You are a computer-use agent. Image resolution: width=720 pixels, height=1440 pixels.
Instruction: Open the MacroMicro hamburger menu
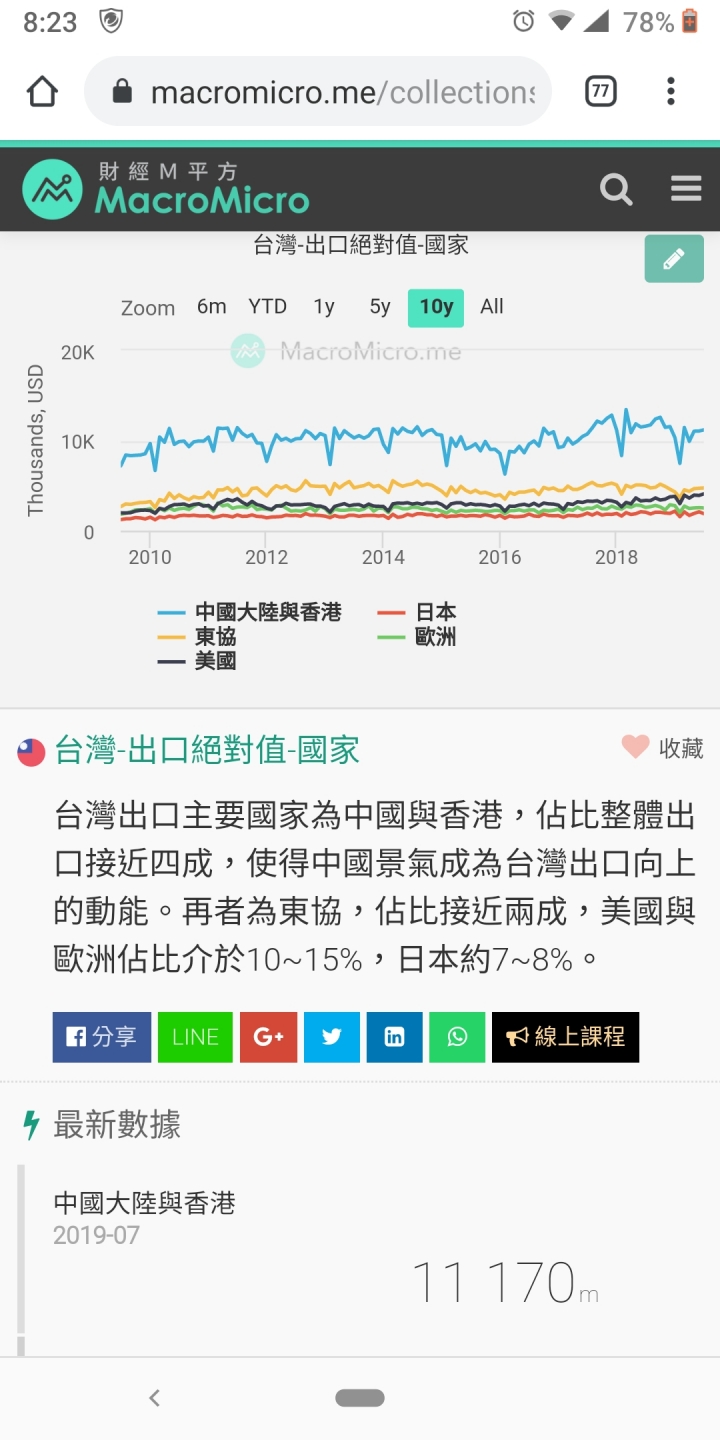point(686,189)
